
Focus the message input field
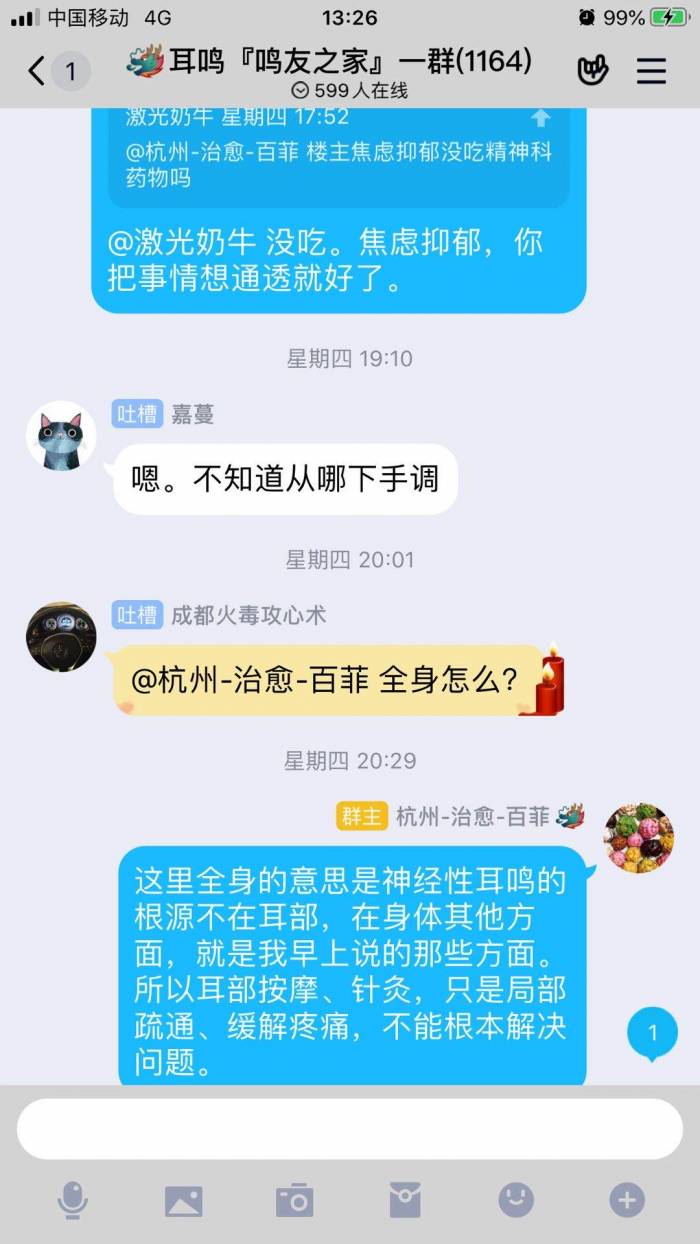(349, 1129)
